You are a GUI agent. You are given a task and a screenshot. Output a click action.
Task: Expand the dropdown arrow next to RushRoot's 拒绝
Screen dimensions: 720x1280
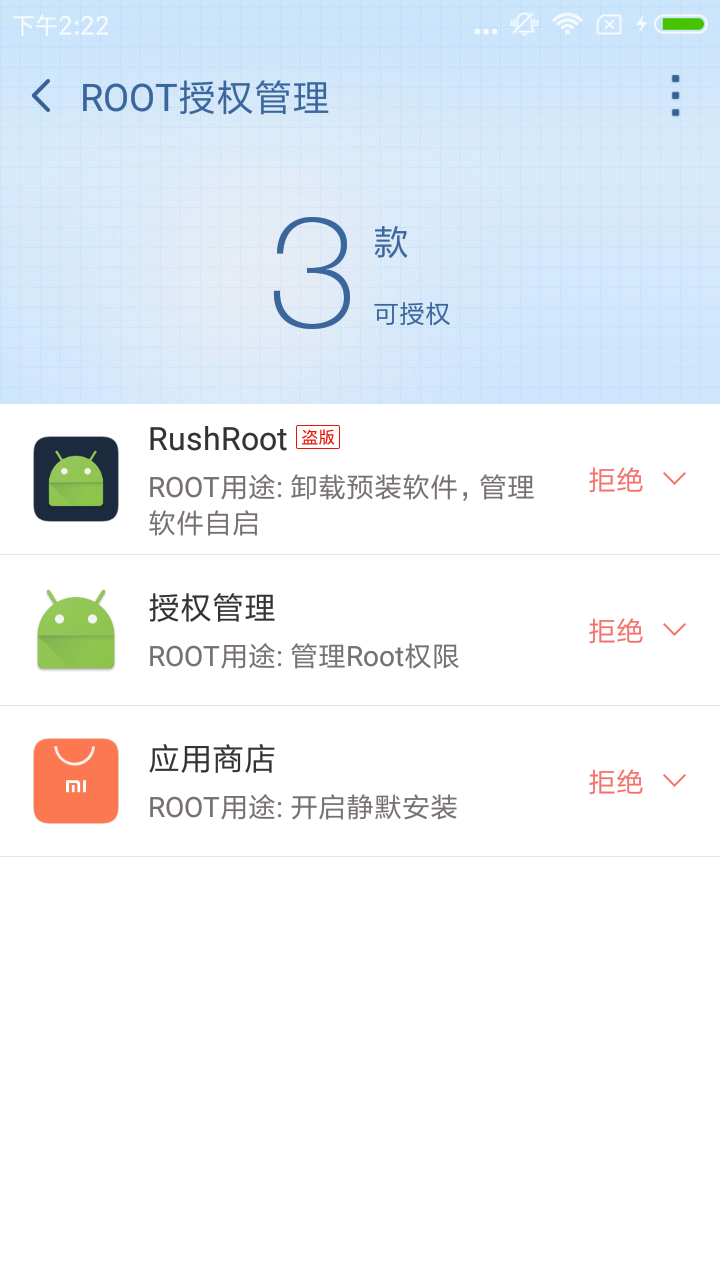(674, 481)
